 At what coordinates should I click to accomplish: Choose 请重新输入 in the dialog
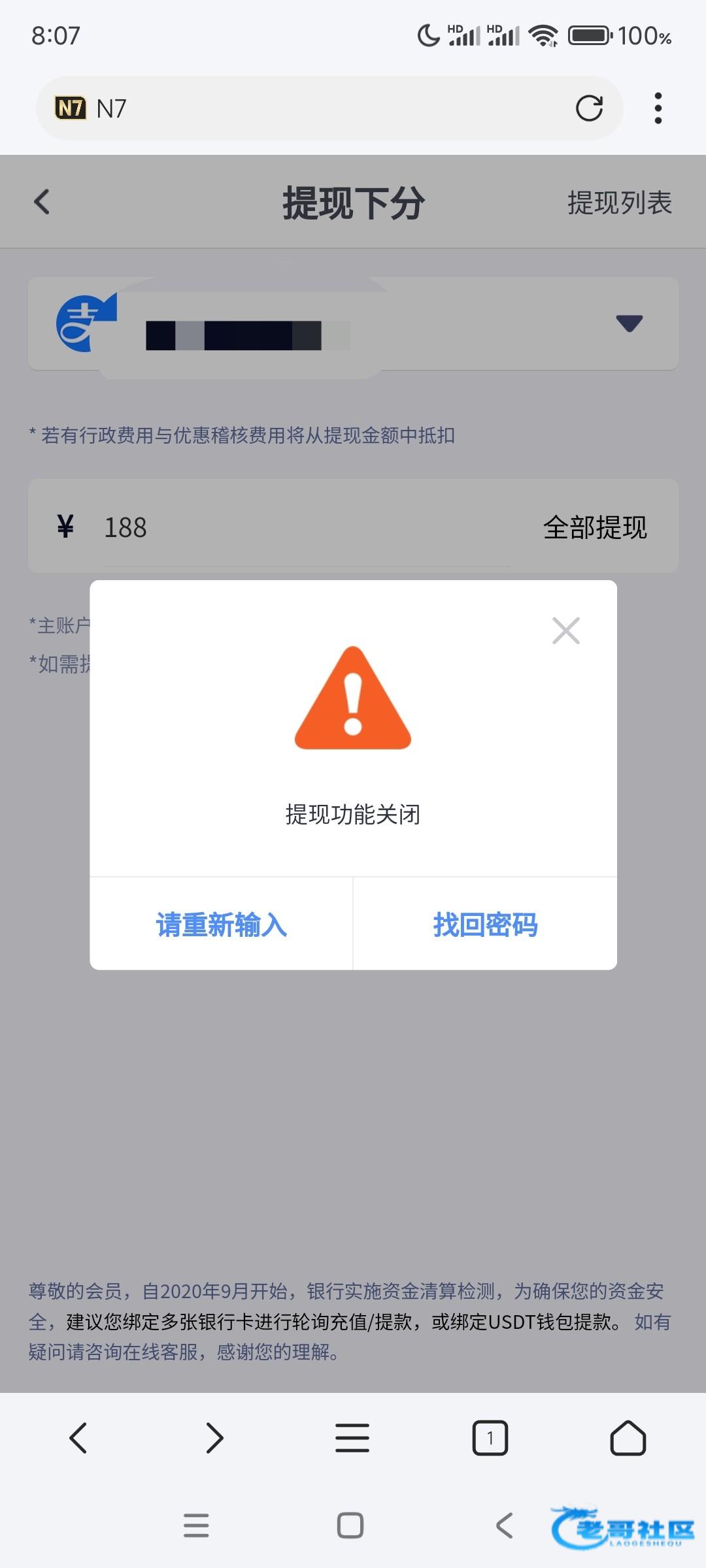click(222, 924)
